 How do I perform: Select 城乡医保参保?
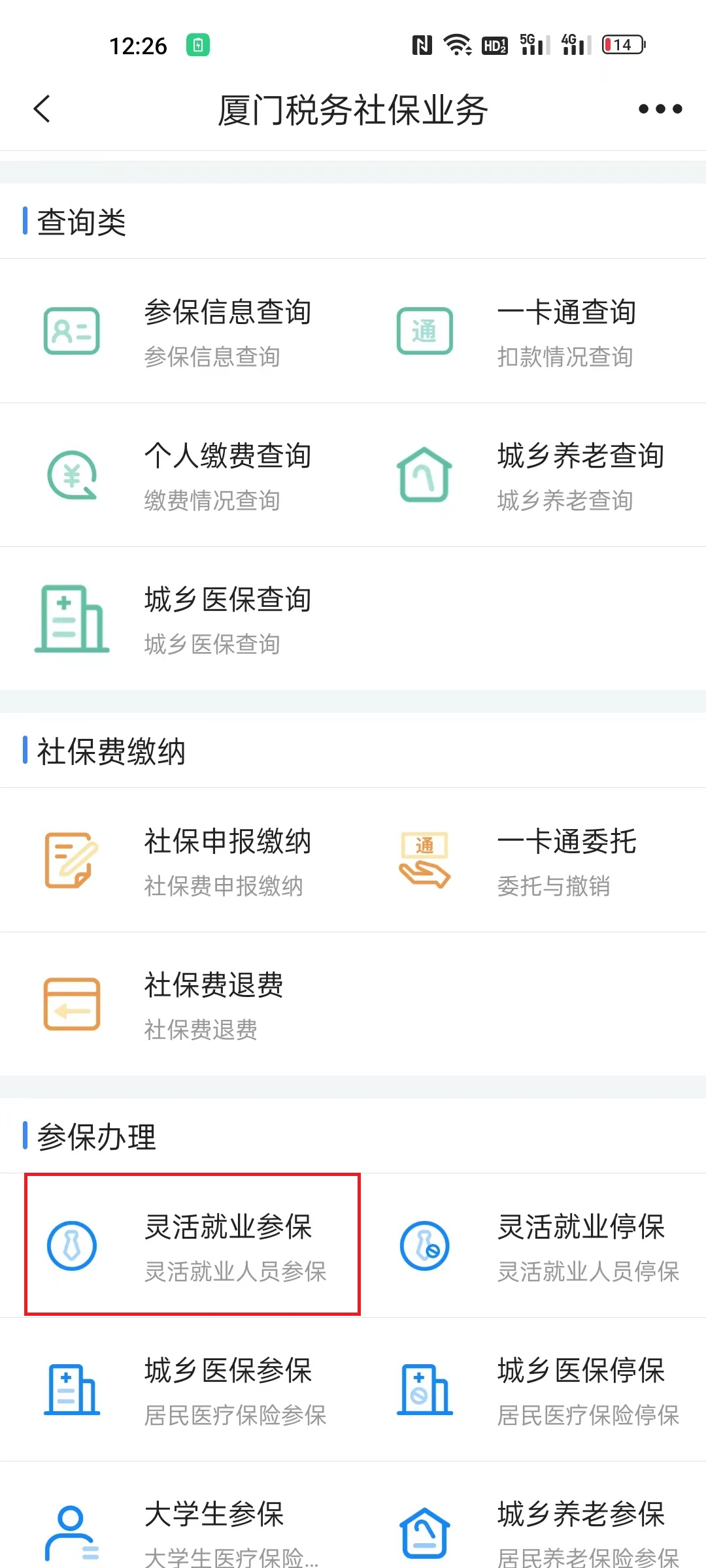[x=176, y=1390]
